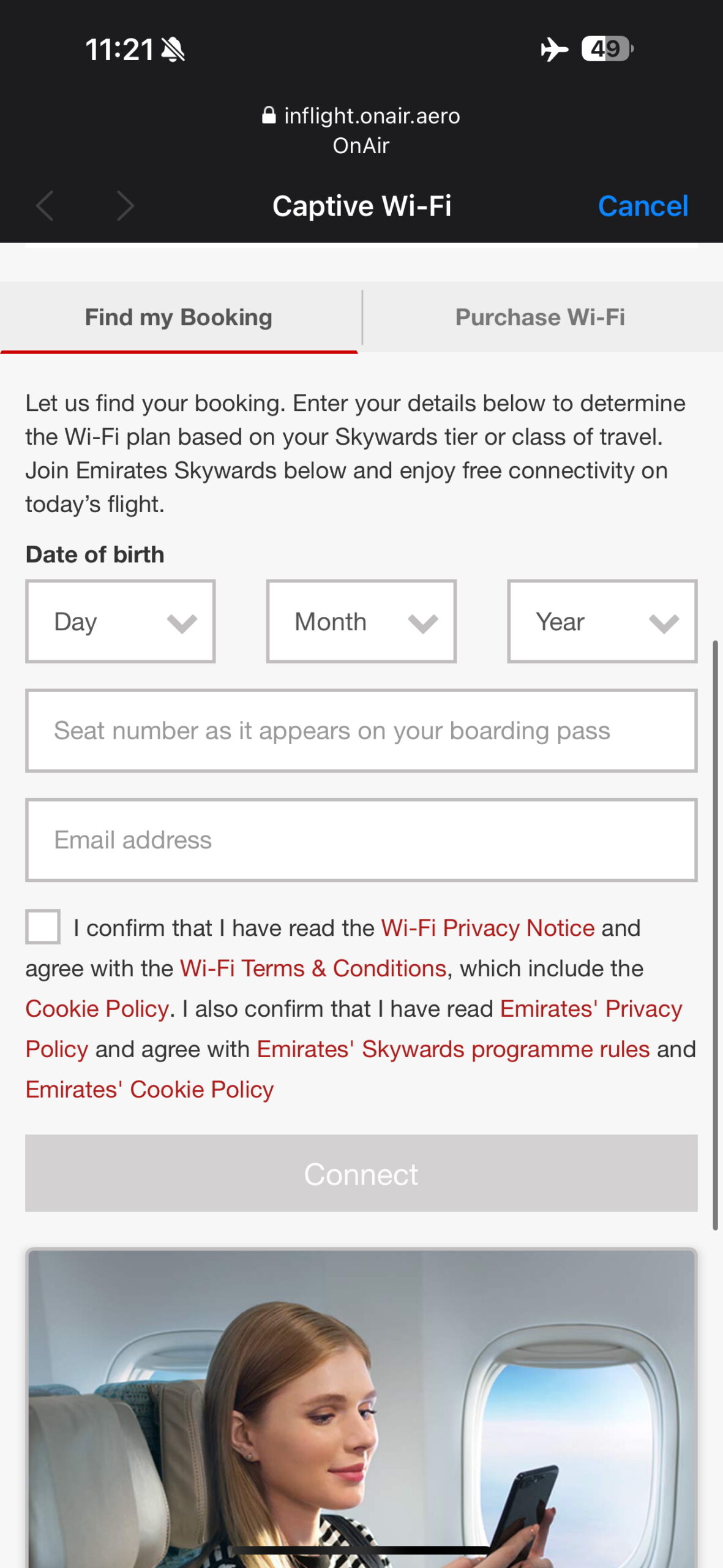Select the Find my Booking tab
Viewport: 723px width, 1568px height.
point(179,317)
